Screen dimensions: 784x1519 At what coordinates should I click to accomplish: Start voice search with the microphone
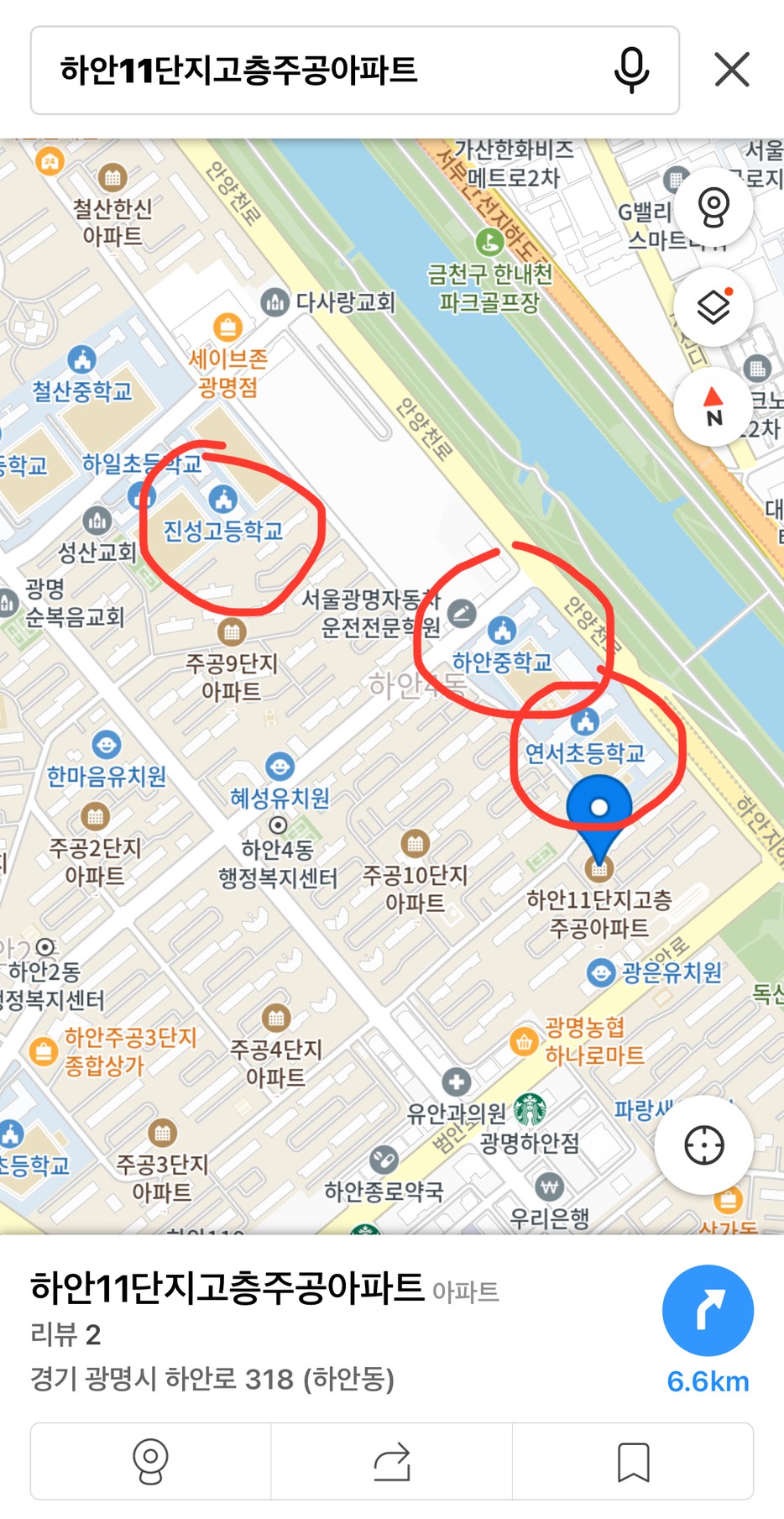pos(631,70)
